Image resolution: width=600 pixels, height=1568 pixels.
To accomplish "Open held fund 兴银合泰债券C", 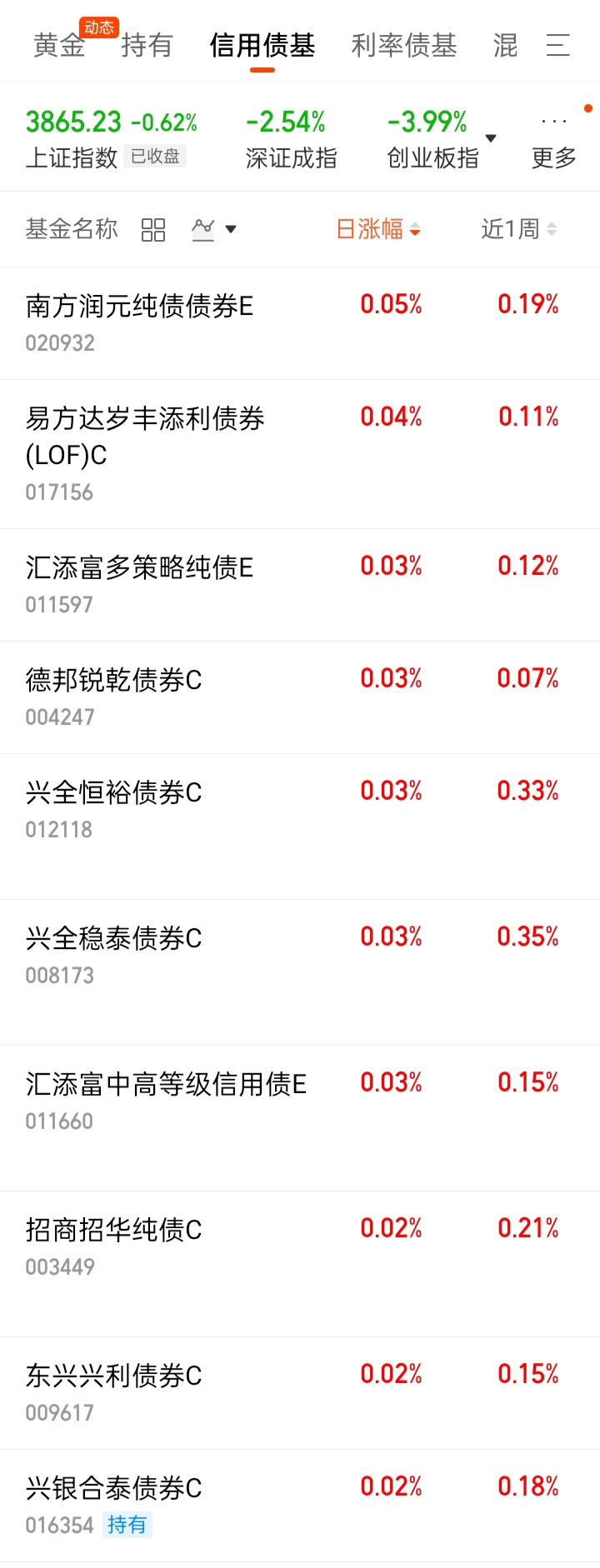I will (114, 1504).
